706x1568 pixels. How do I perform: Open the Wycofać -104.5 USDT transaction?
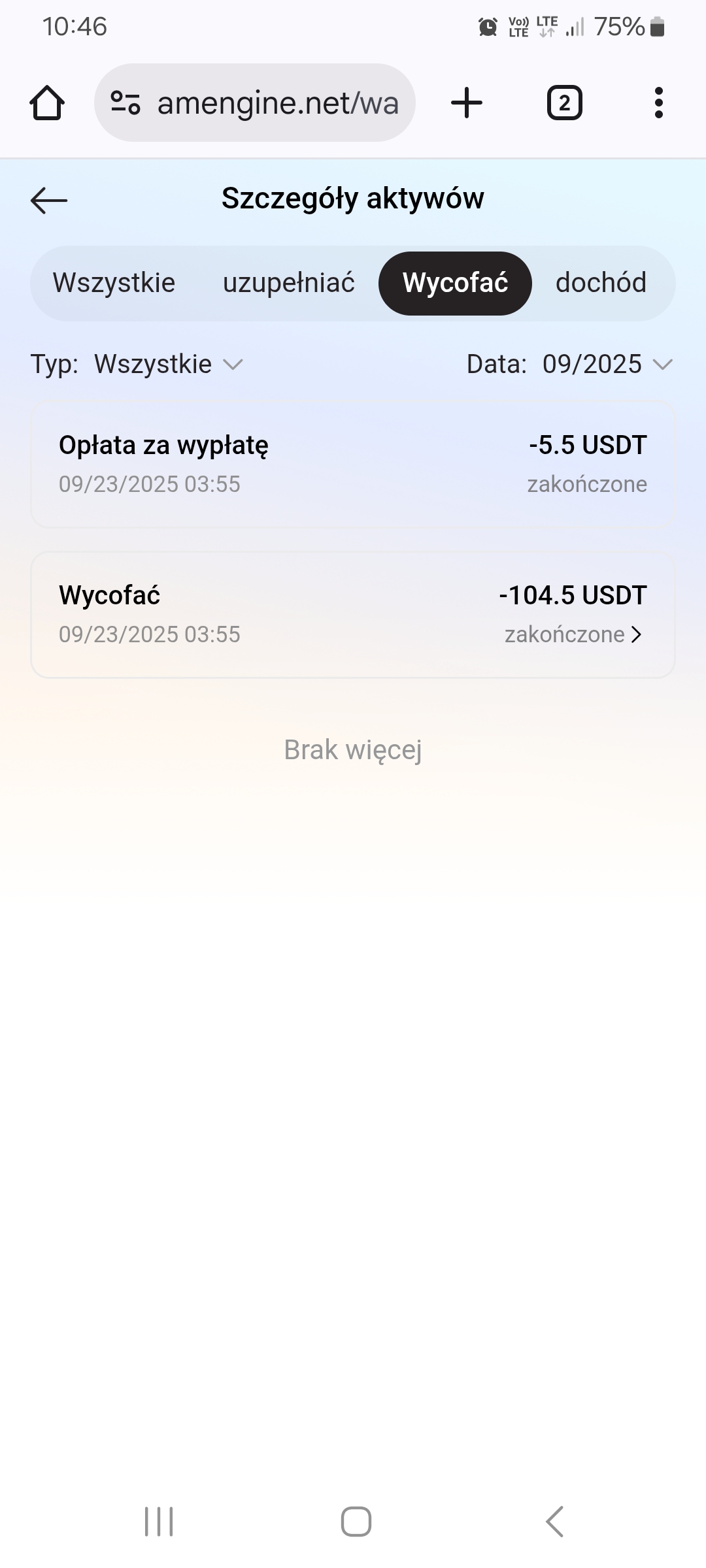(353, 615)
